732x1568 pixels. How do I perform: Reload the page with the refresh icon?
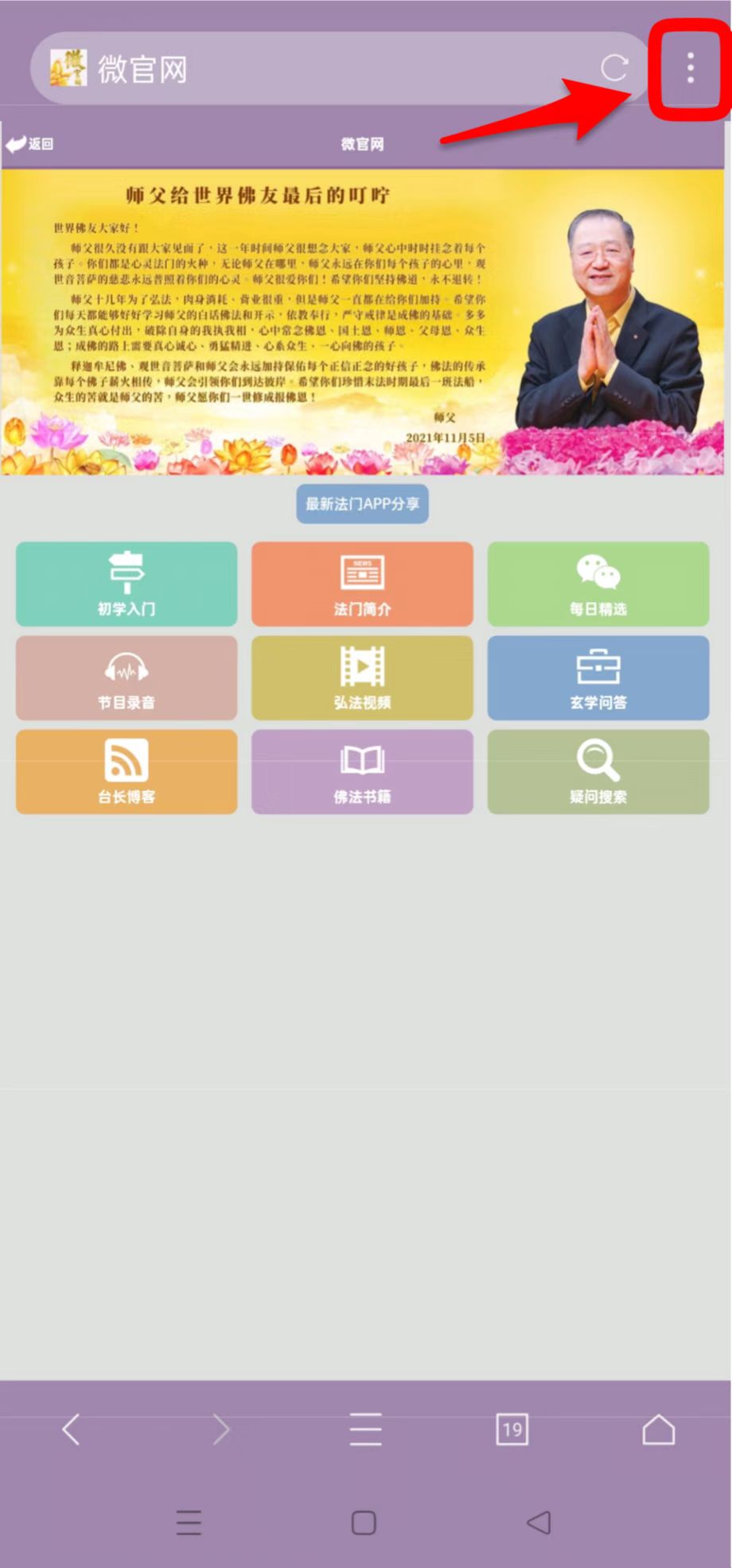[614, 68]
